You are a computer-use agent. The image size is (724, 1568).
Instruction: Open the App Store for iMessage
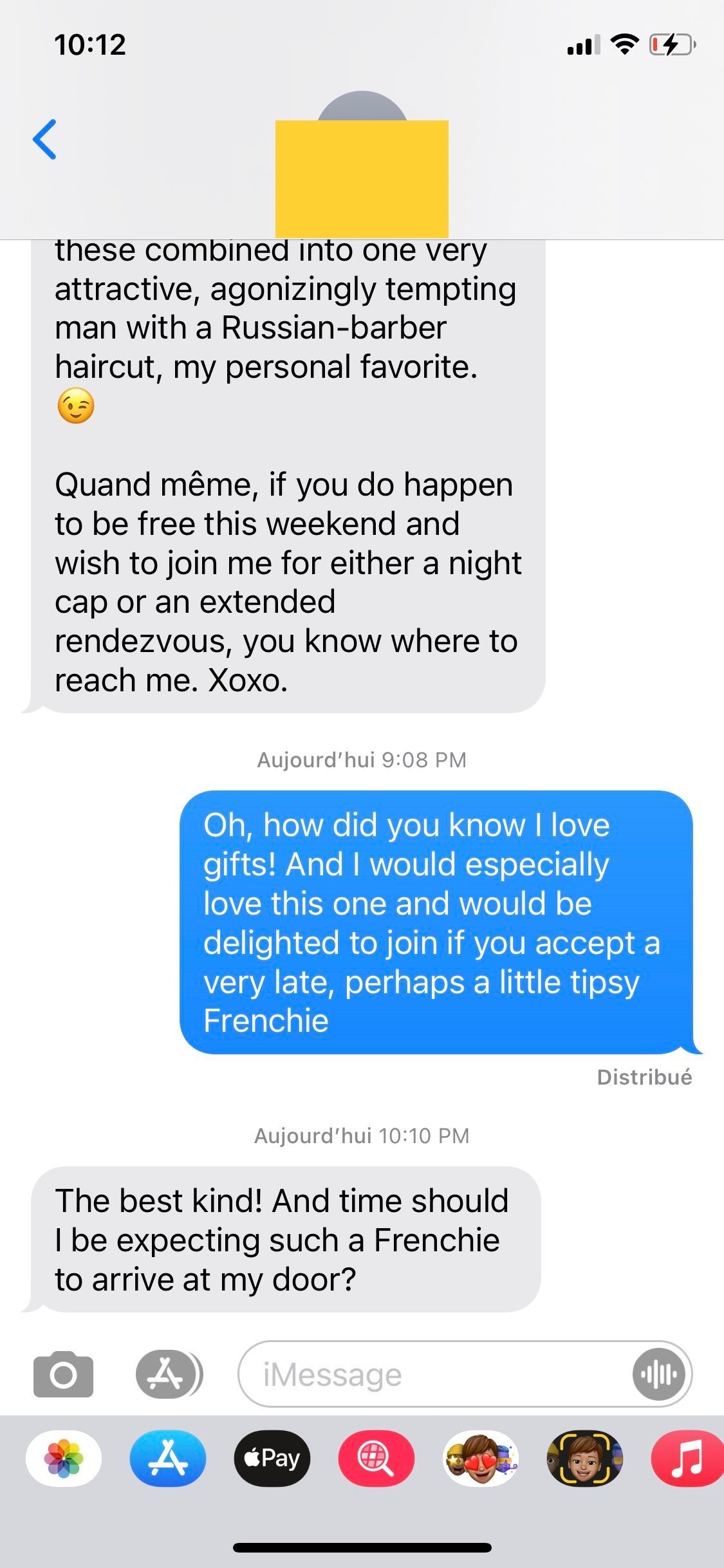click(168, 1459)
